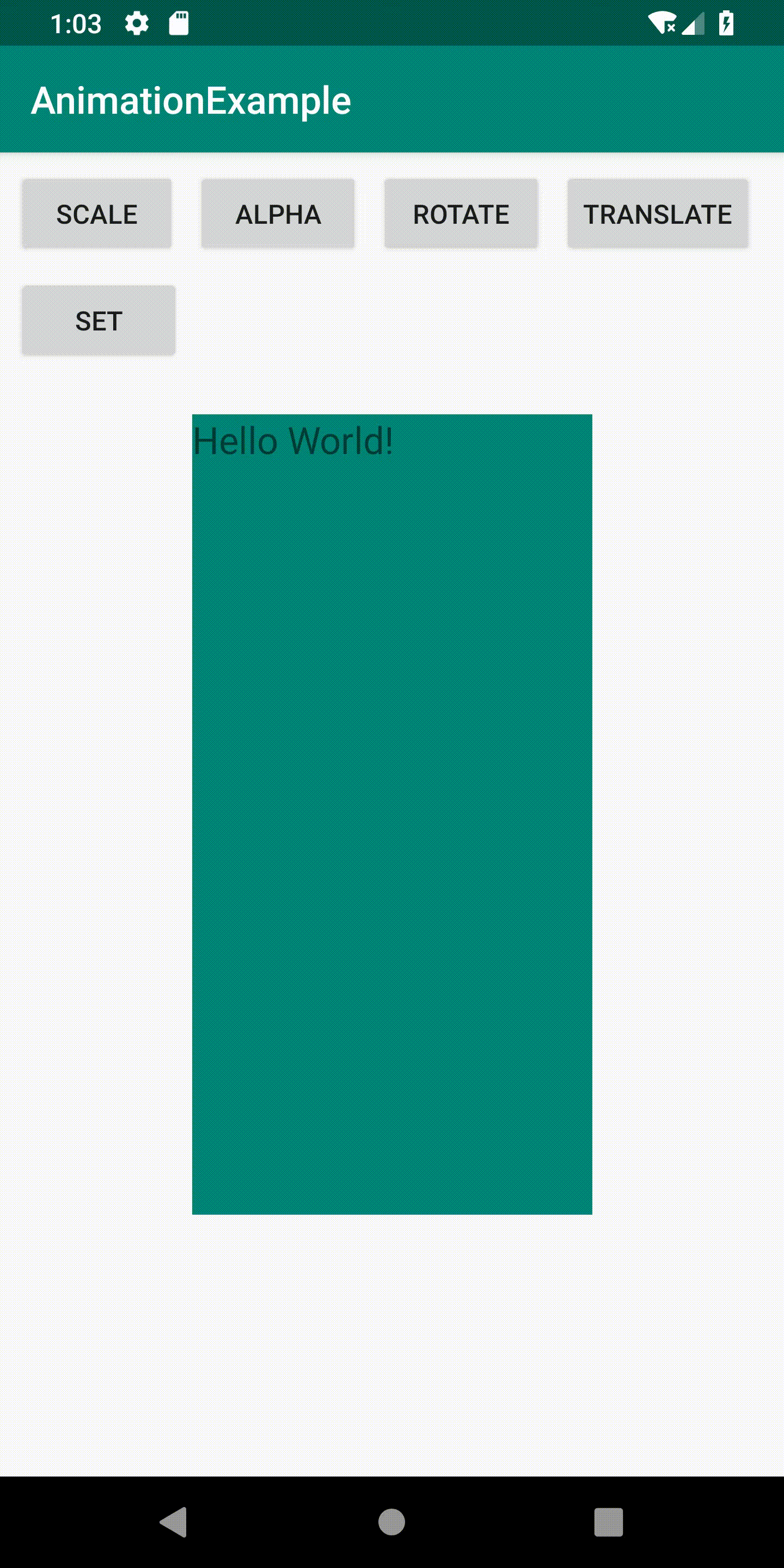The image size is (784, 1568).
Task: Tap the SCALE button
Action: (x=97, y=213)
